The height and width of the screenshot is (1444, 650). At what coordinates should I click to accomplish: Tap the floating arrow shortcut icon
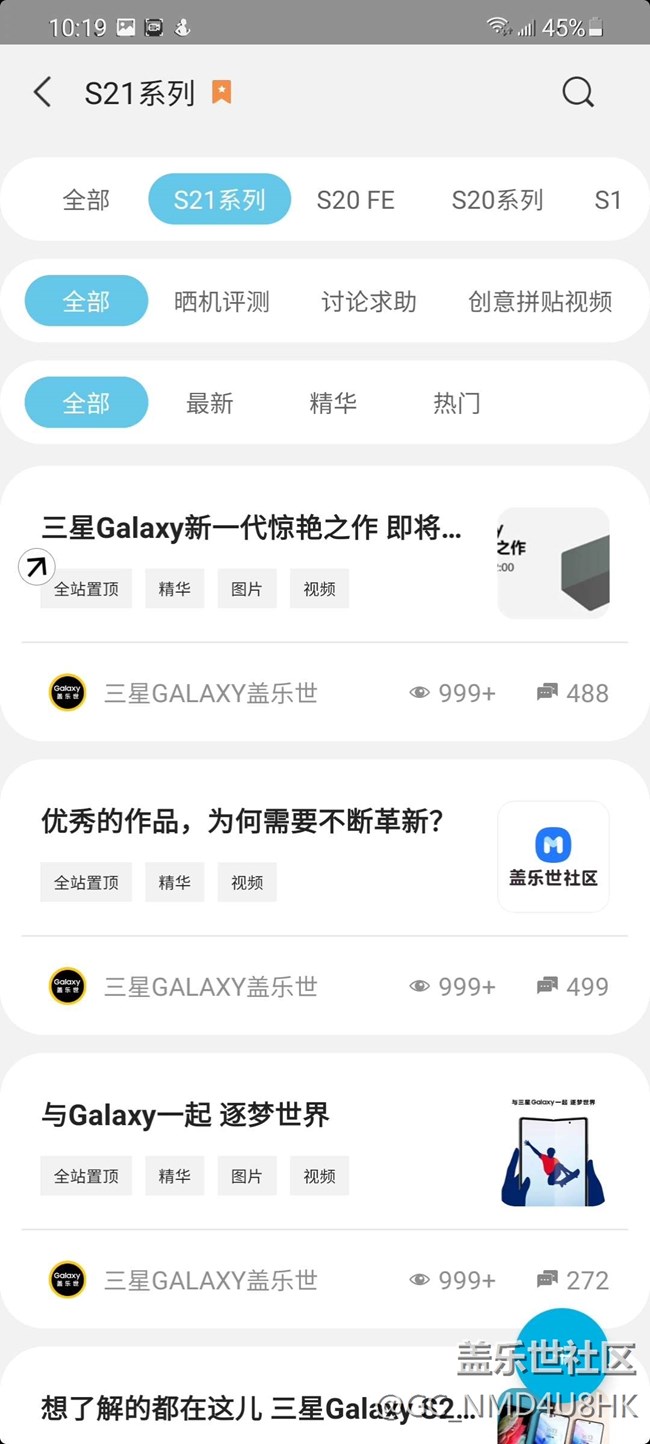(37, 568)
